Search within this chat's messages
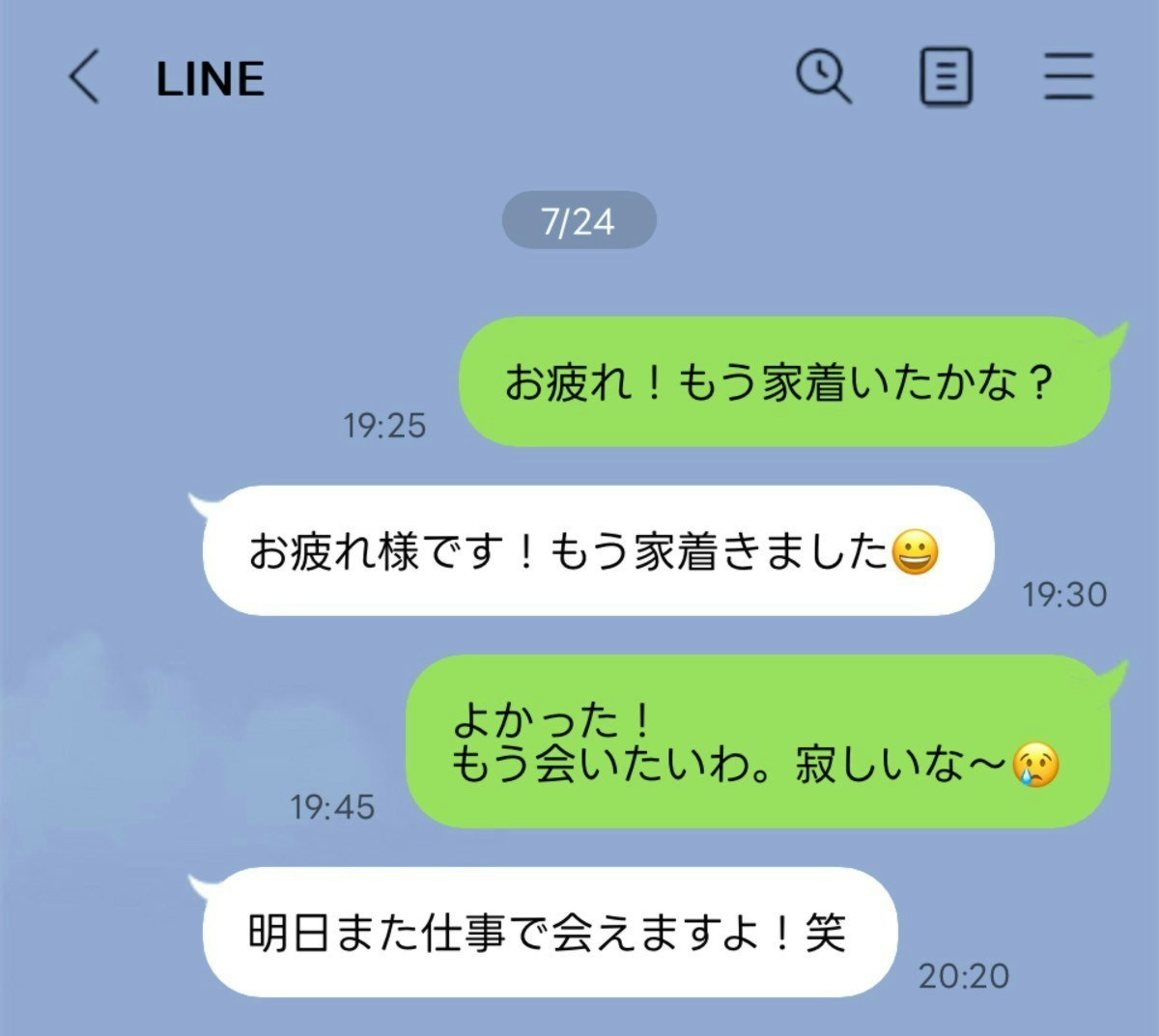Image resolution: width=1159 pixels, height=1036 pixels. [823, 77]
